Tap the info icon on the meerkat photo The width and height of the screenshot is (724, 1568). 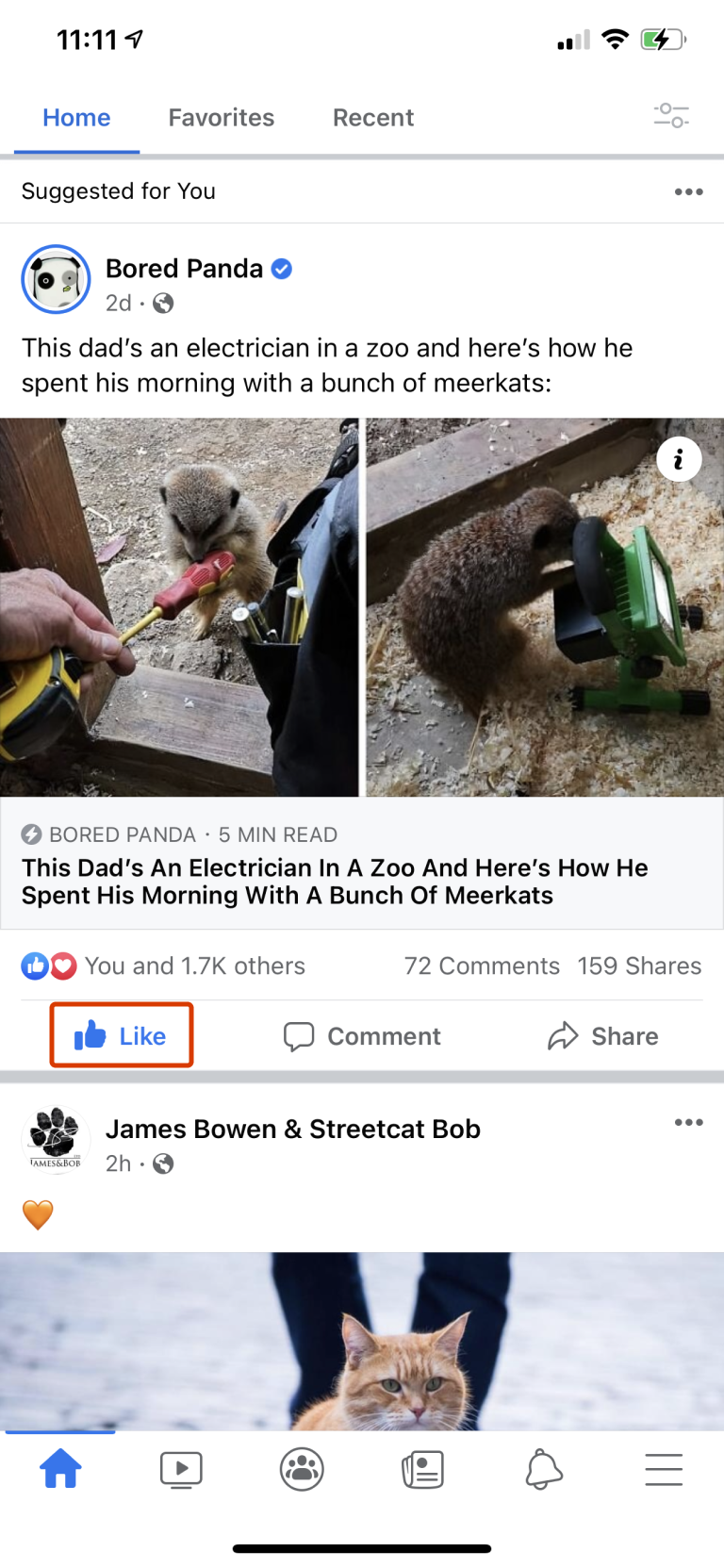(x=678, y=460)
